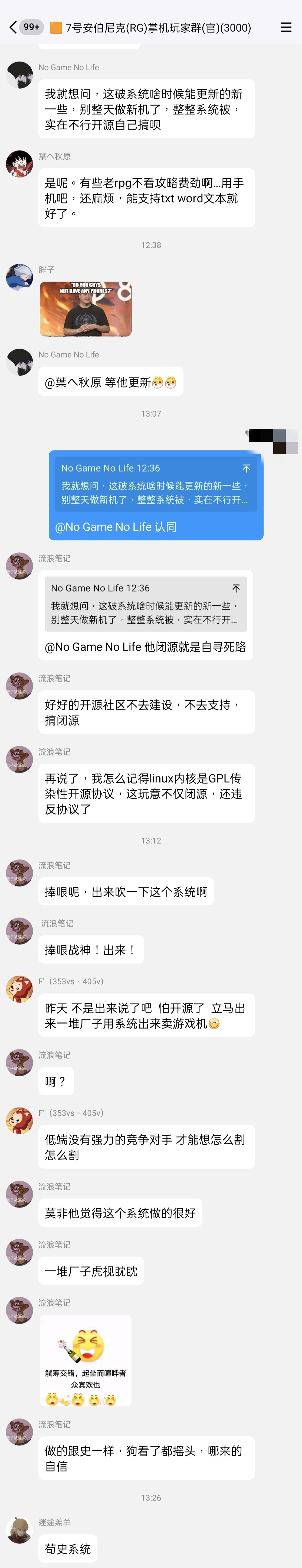Open the group chat menu

[x=285, y=27]
